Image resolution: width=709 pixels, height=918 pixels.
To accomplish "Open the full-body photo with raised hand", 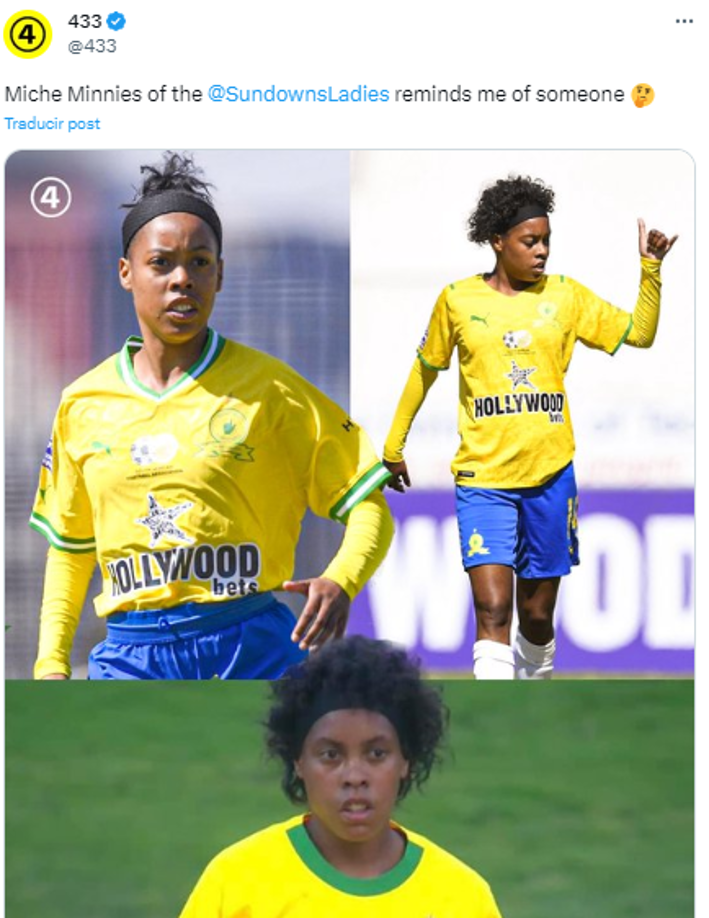I will (x=523, y=414).
